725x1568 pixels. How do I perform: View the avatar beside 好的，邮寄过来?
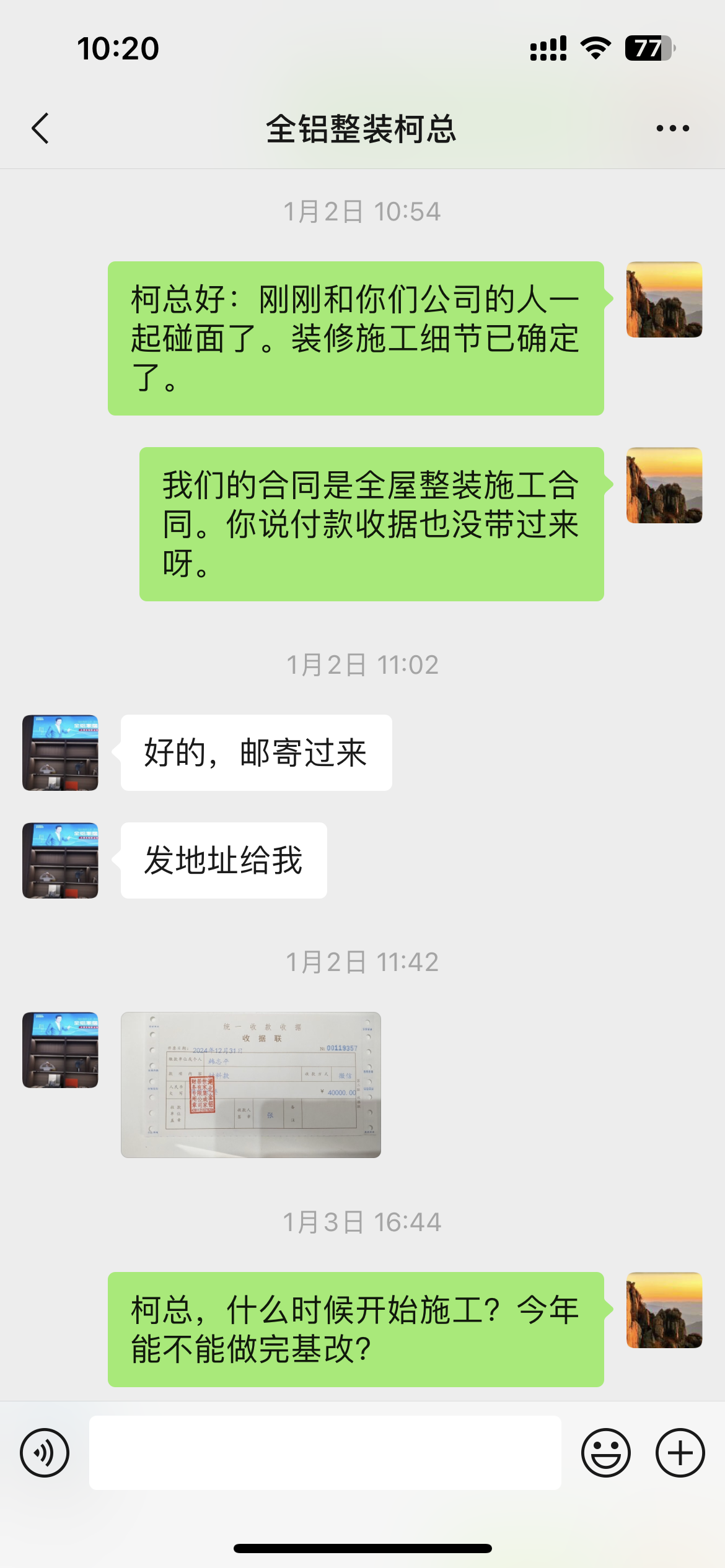60,752
